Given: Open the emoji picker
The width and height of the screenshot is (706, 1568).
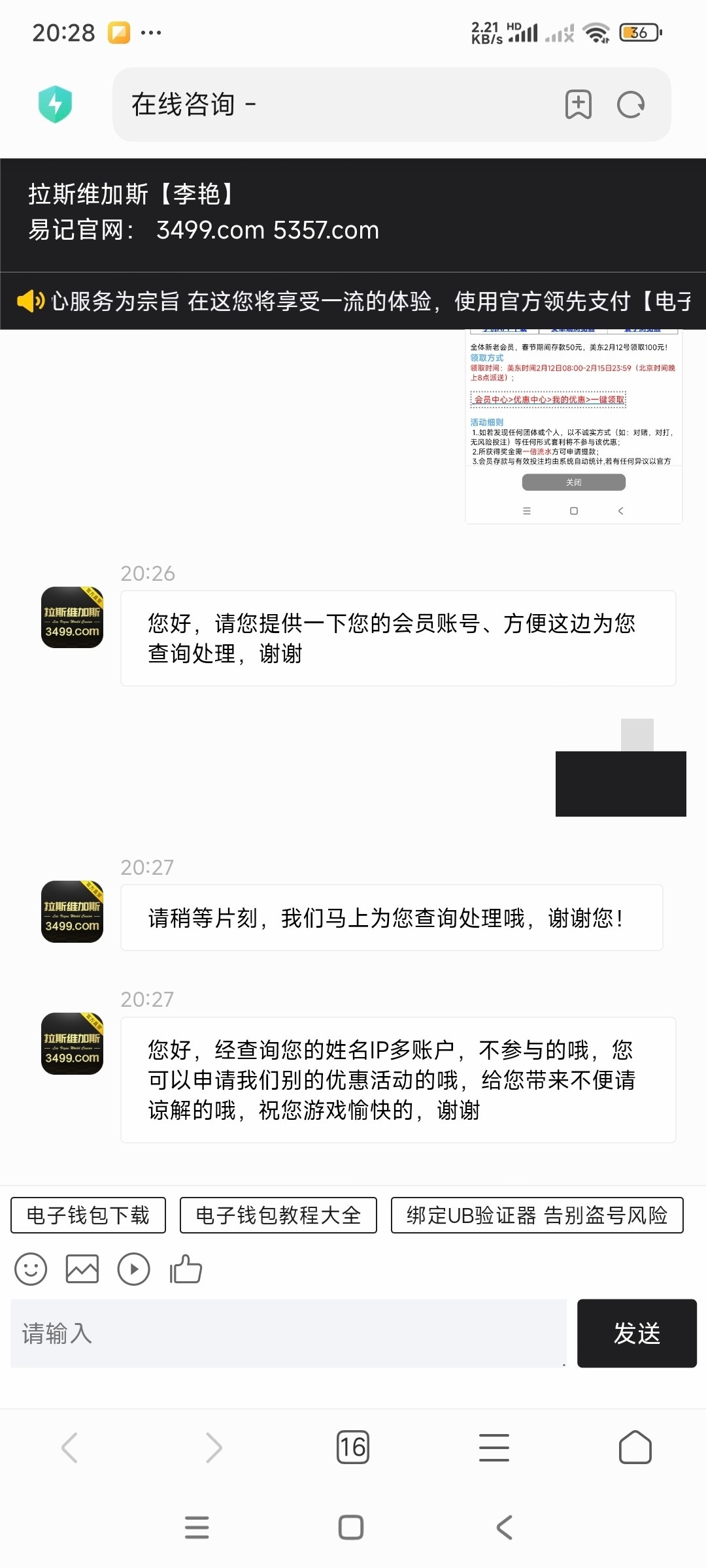Looking at the screenshot, I should 31,1269.
